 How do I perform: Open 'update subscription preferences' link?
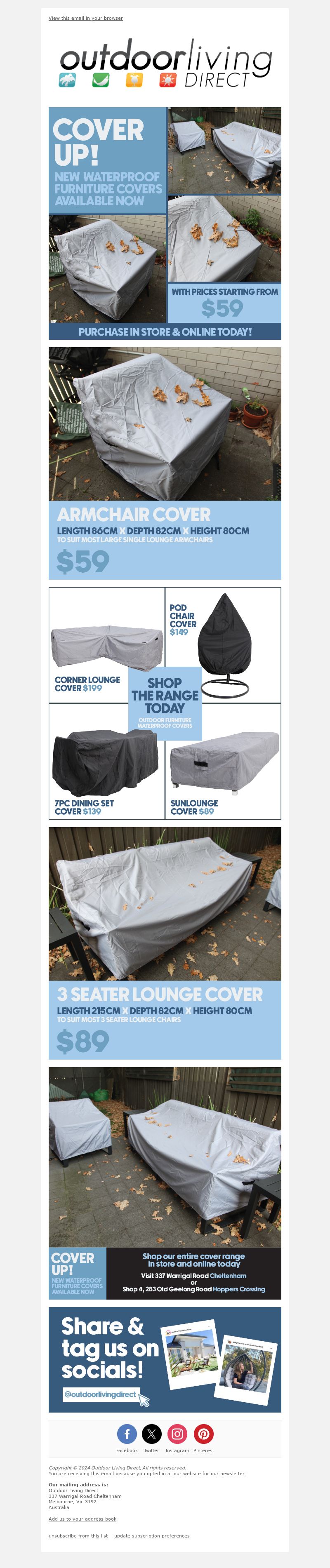click(152, 1536)
